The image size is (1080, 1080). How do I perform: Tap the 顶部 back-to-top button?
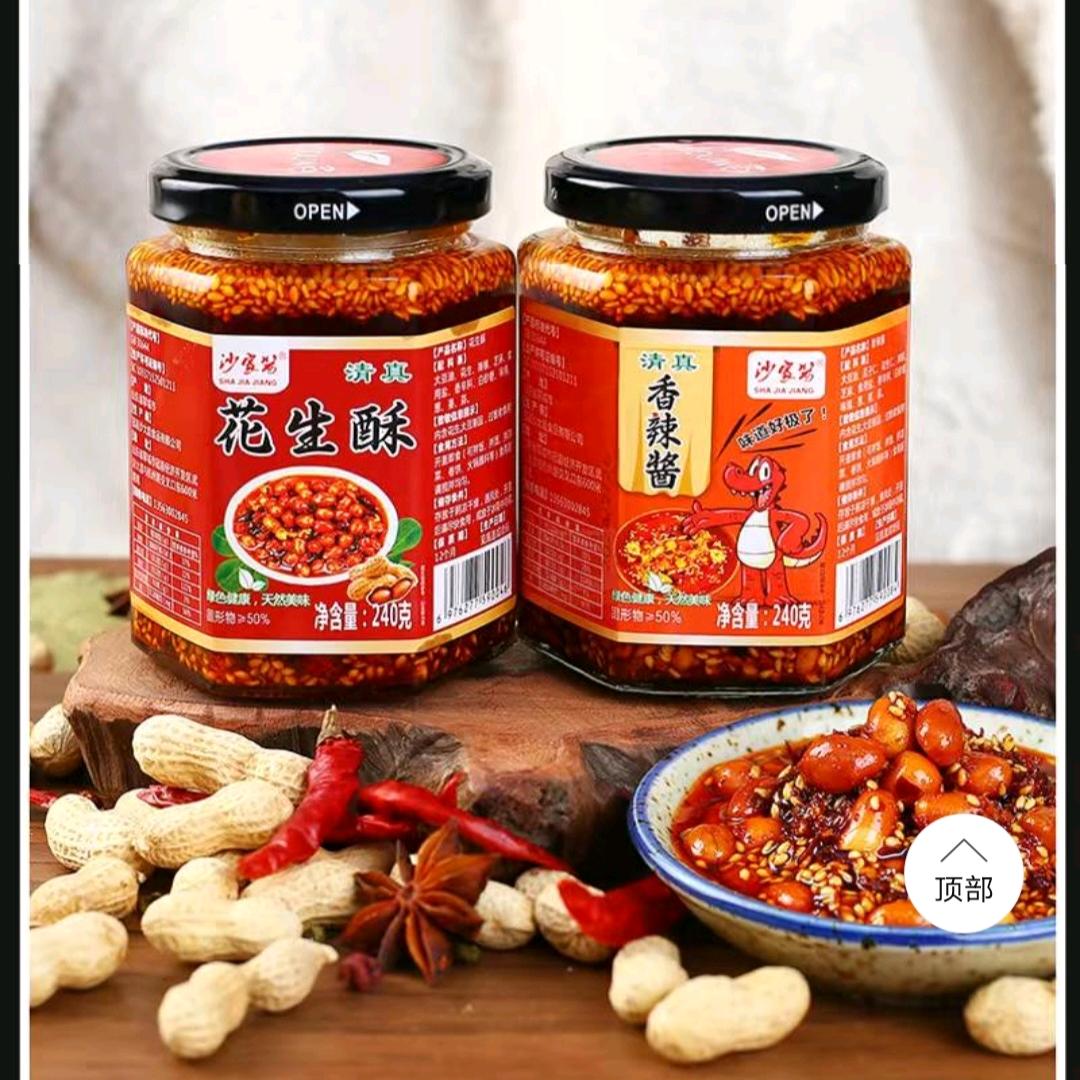click(964, 873)
